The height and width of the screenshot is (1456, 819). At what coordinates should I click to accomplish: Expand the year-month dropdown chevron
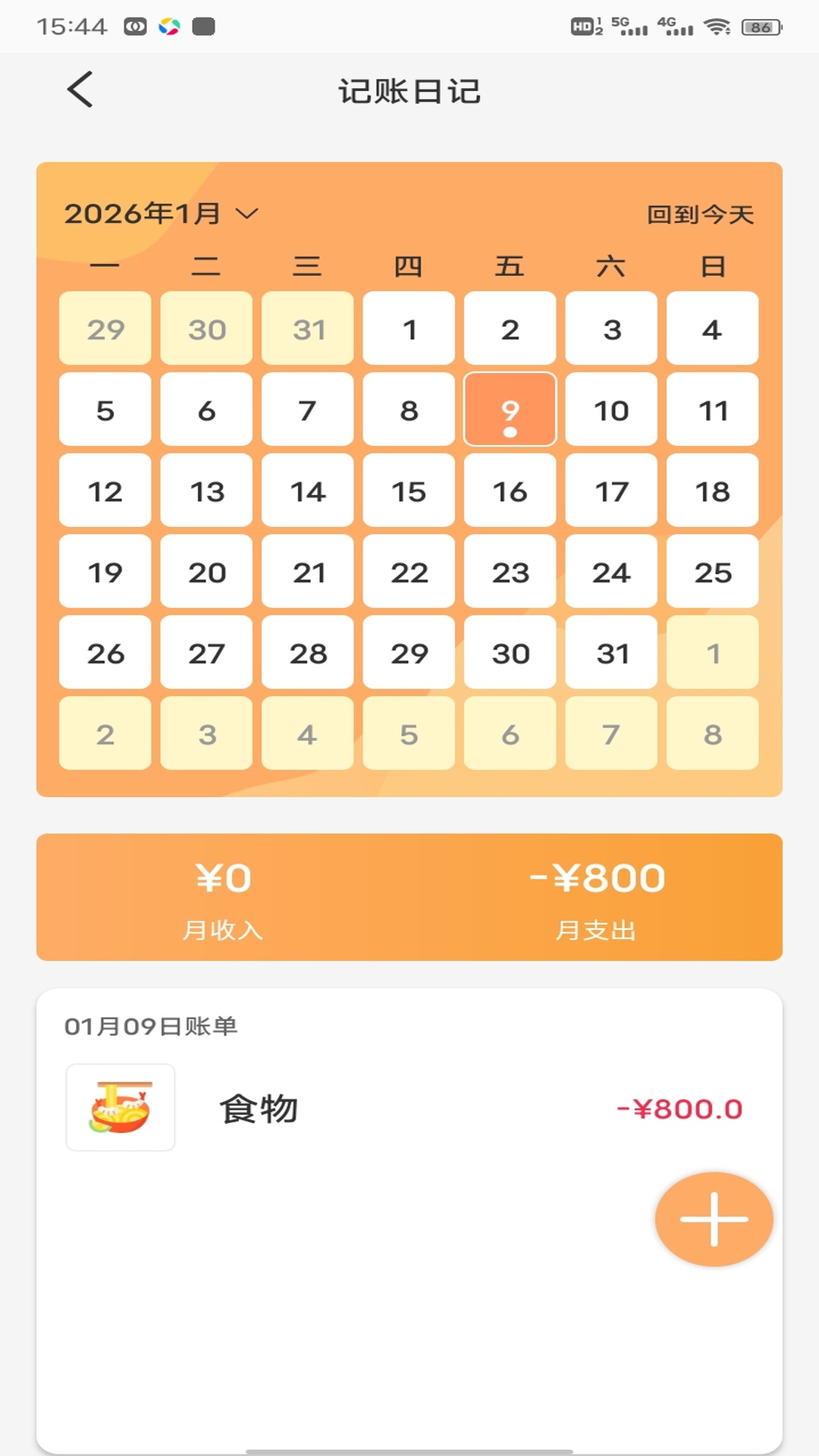tap(248, 215)
